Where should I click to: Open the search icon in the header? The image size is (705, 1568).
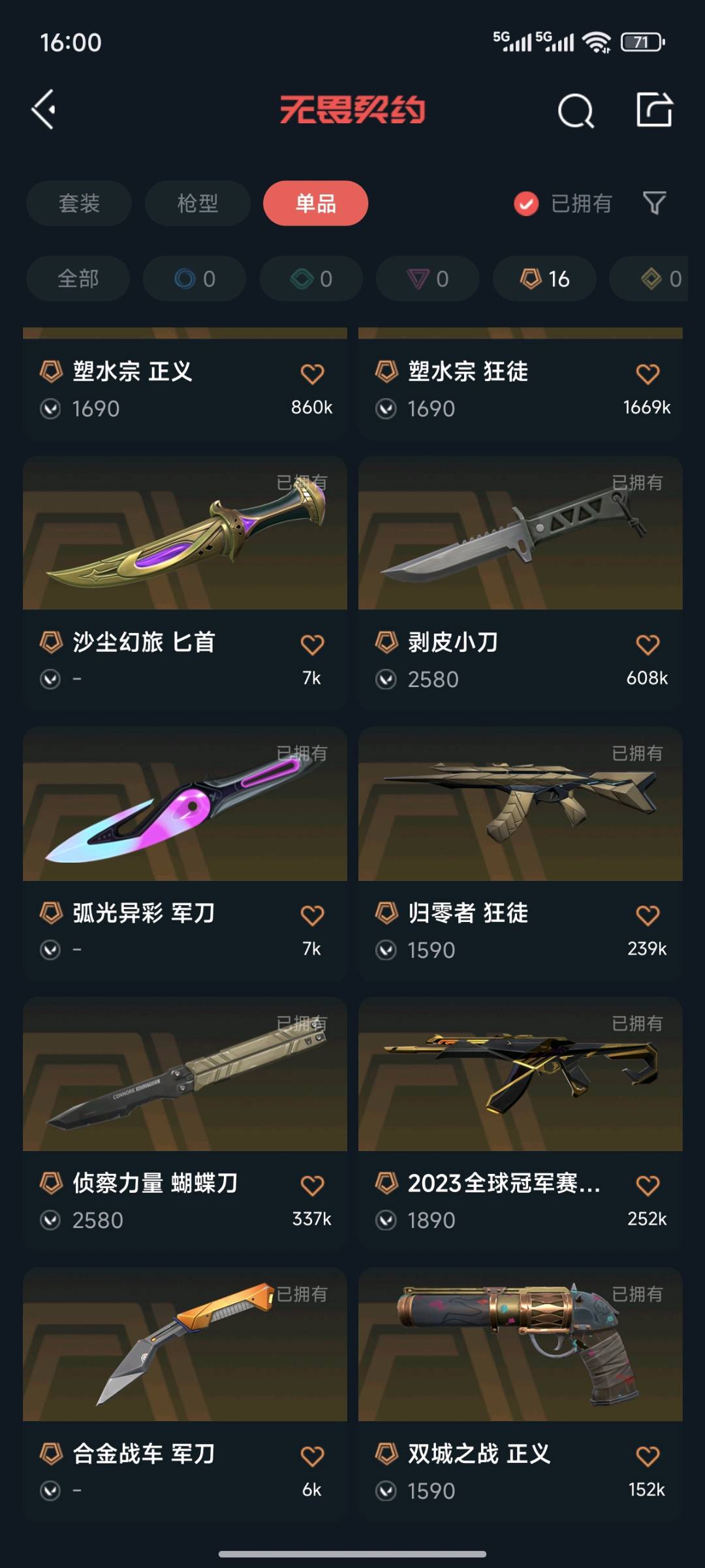click(576, 111)
